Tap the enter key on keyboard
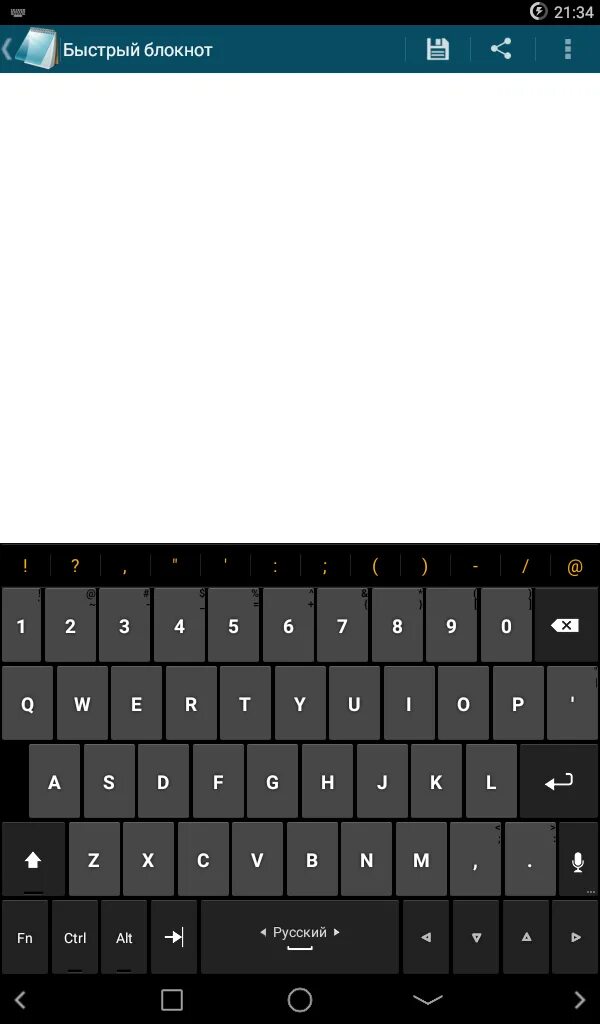 pos(559,782)
